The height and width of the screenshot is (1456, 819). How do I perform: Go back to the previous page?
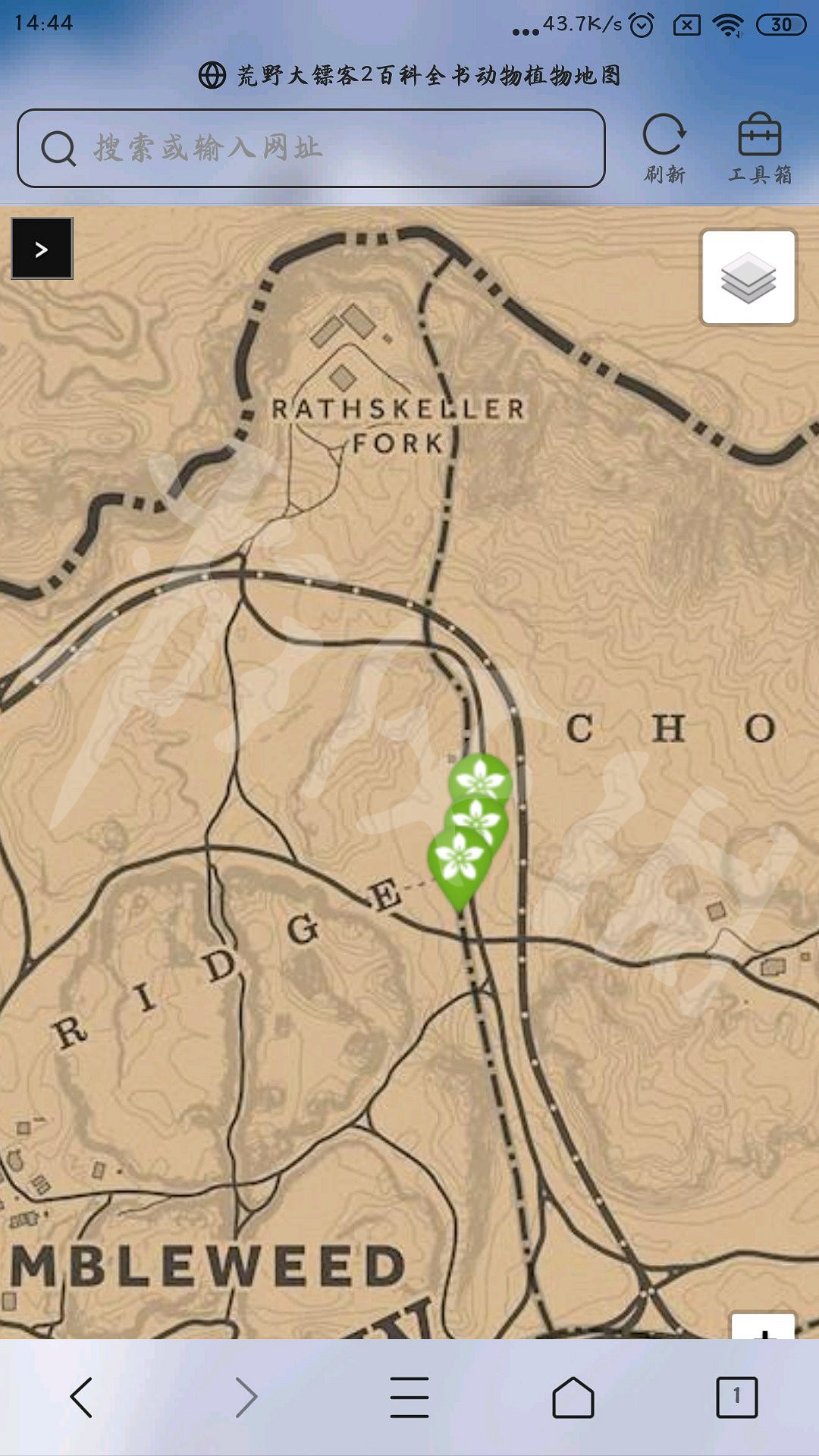(x=82, y=1397)
